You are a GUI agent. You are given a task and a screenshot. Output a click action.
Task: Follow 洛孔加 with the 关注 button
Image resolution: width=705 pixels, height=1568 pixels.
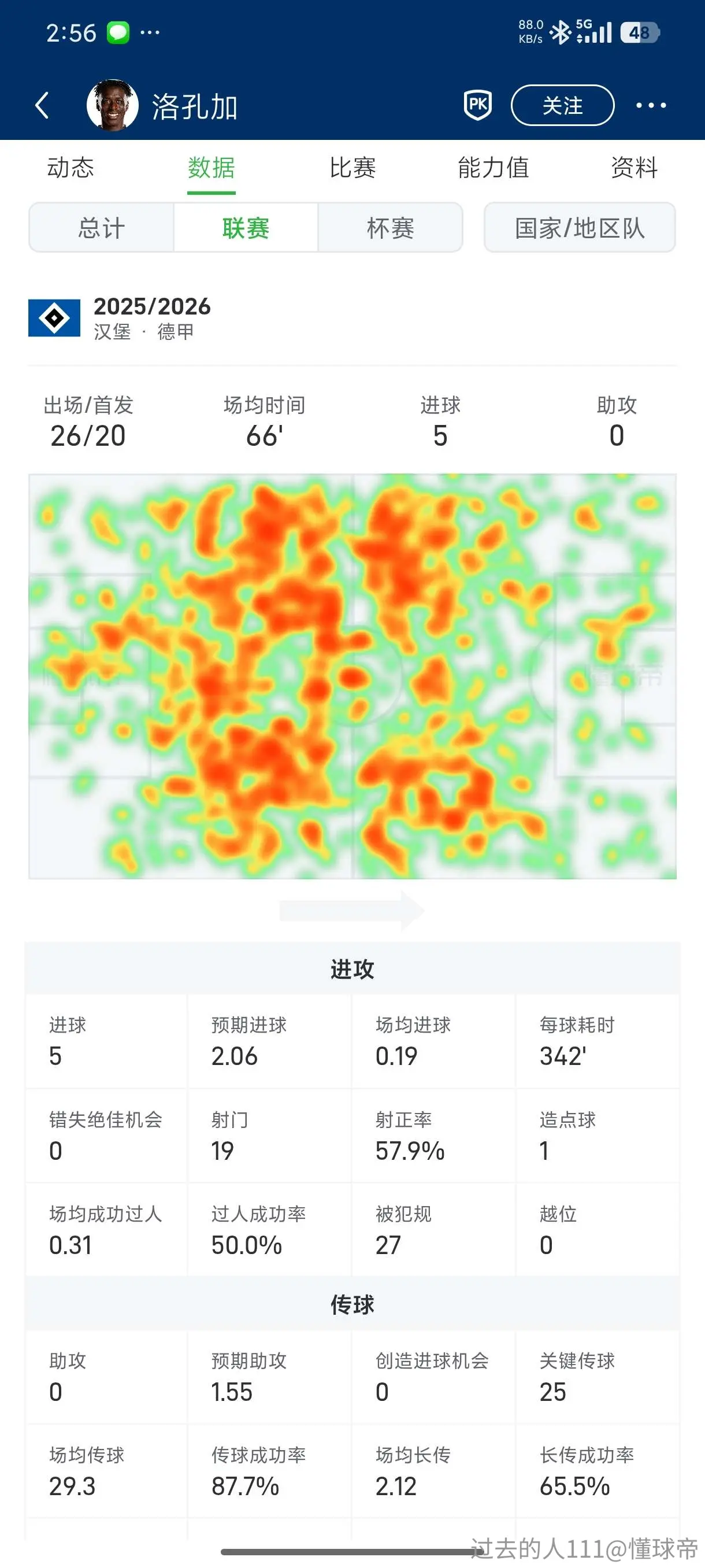pyautogui.click(x=562, y=105)
